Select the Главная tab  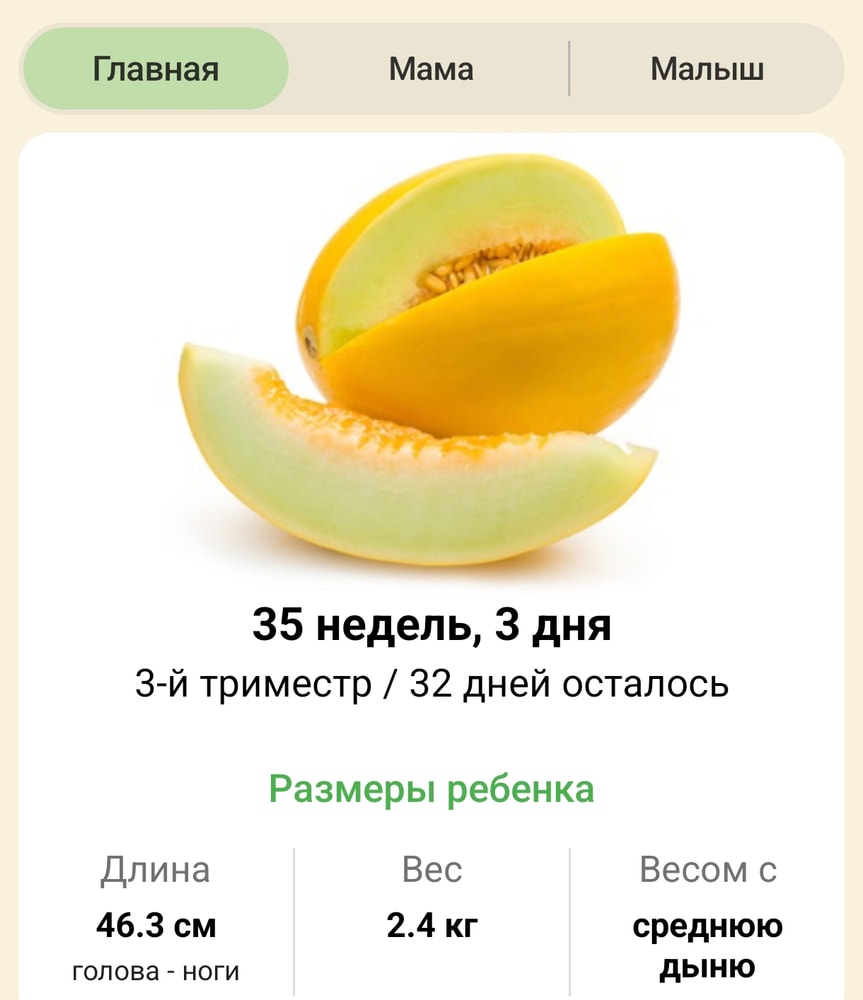coord(155,69)
